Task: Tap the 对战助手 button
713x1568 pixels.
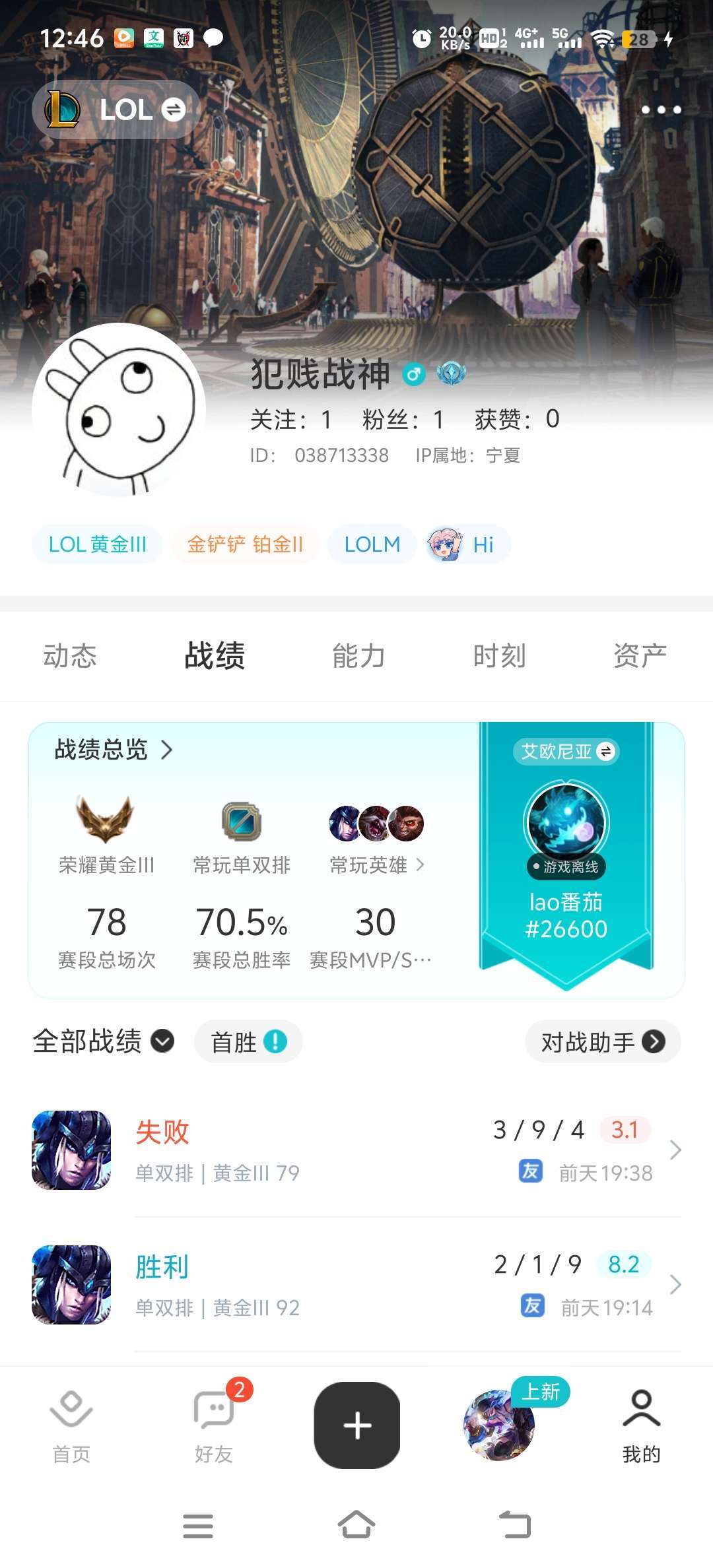Action: [x=601, y=1041]
